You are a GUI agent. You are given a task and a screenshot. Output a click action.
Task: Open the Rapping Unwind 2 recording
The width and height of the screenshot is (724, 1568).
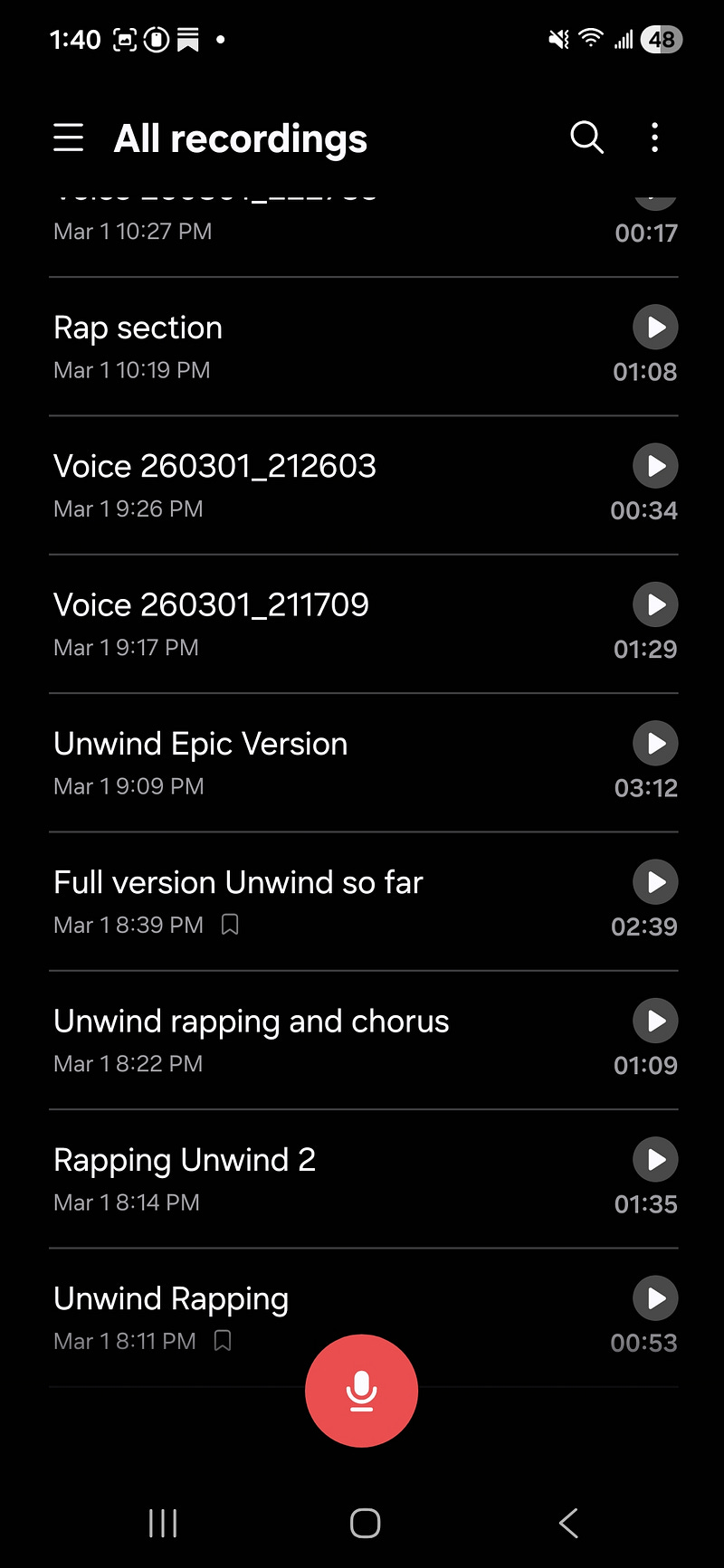click(x=271, y=1179)
